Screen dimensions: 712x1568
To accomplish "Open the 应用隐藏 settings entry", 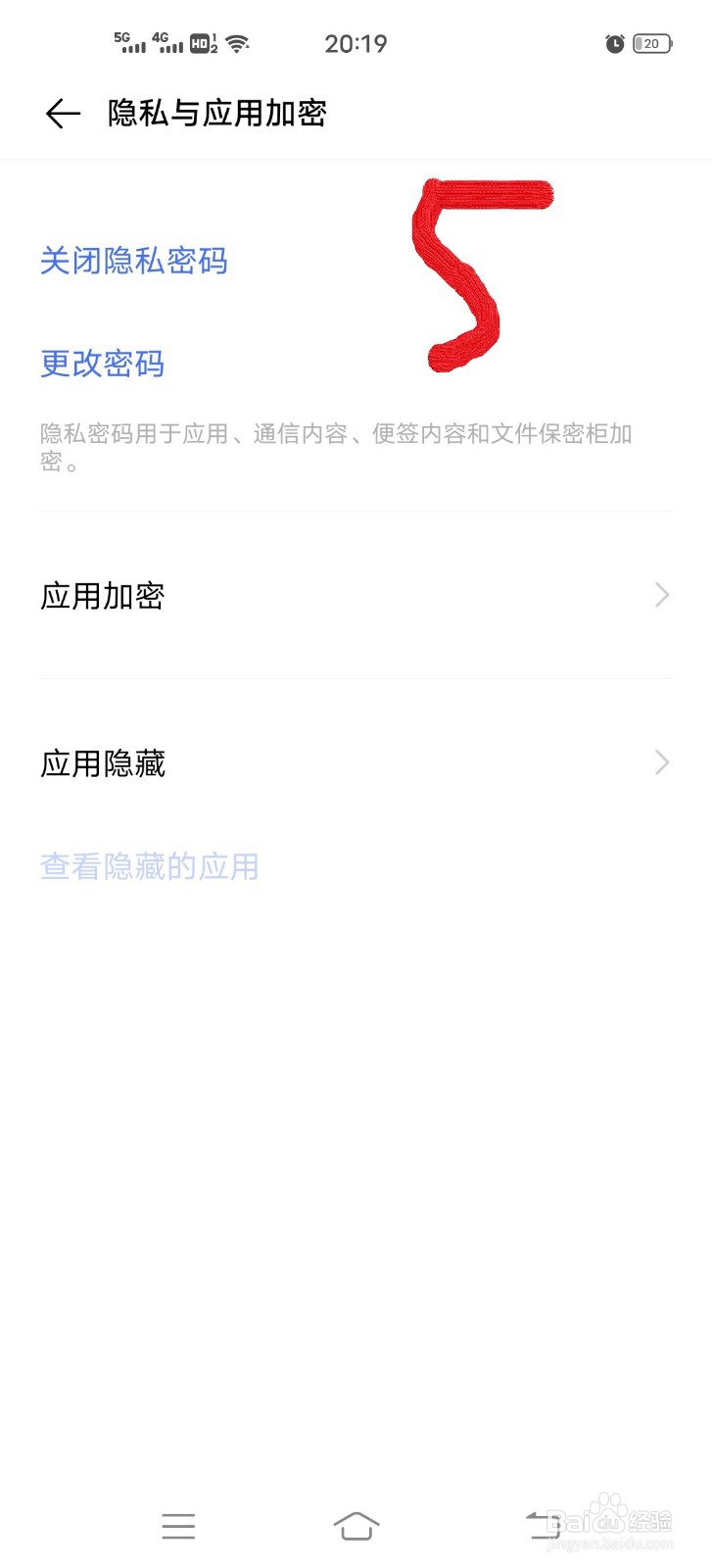I will click(x=105, y=762).
